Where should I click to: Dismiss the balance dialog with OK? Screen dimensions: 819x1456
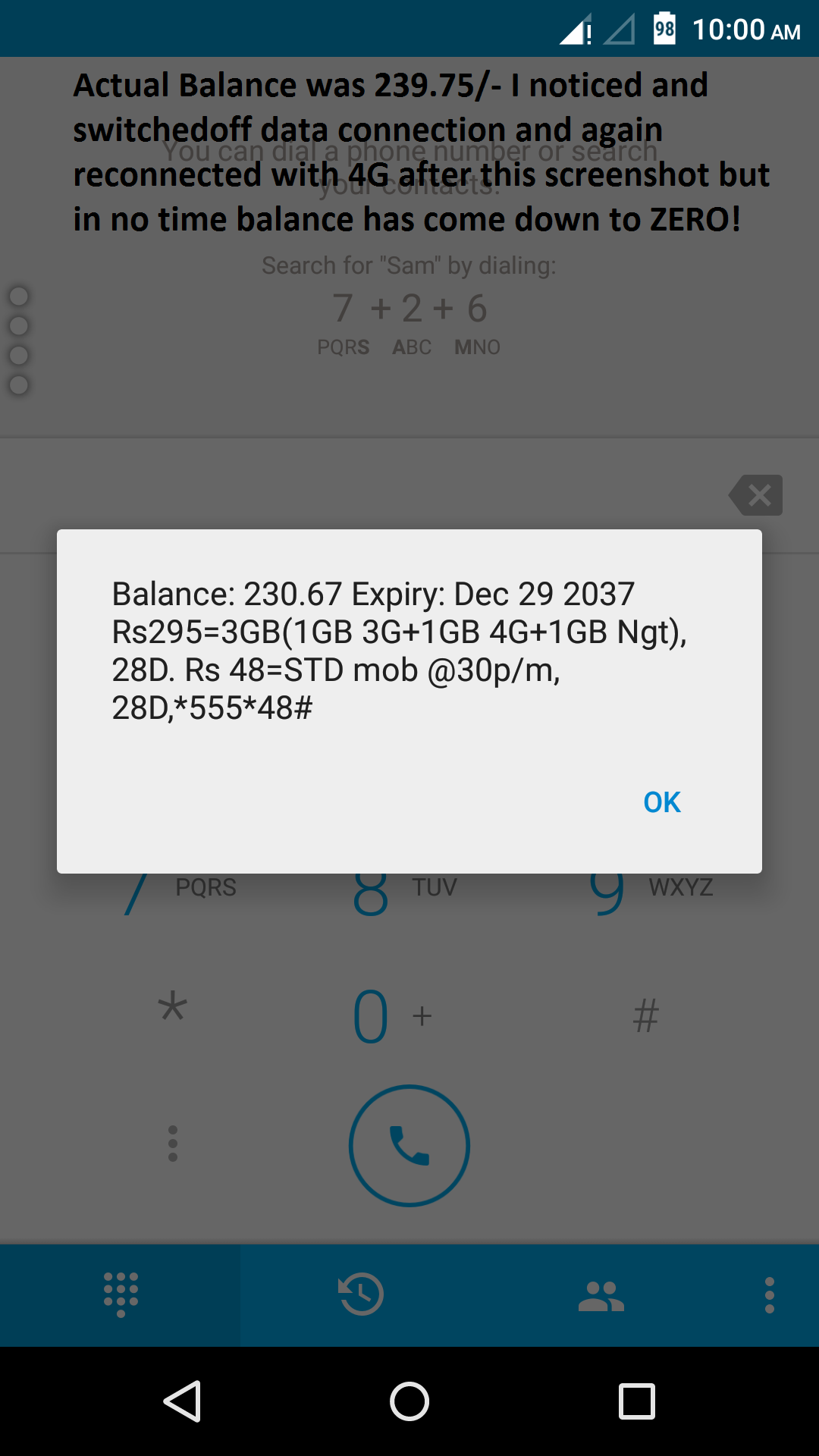[x=661, y=802]
